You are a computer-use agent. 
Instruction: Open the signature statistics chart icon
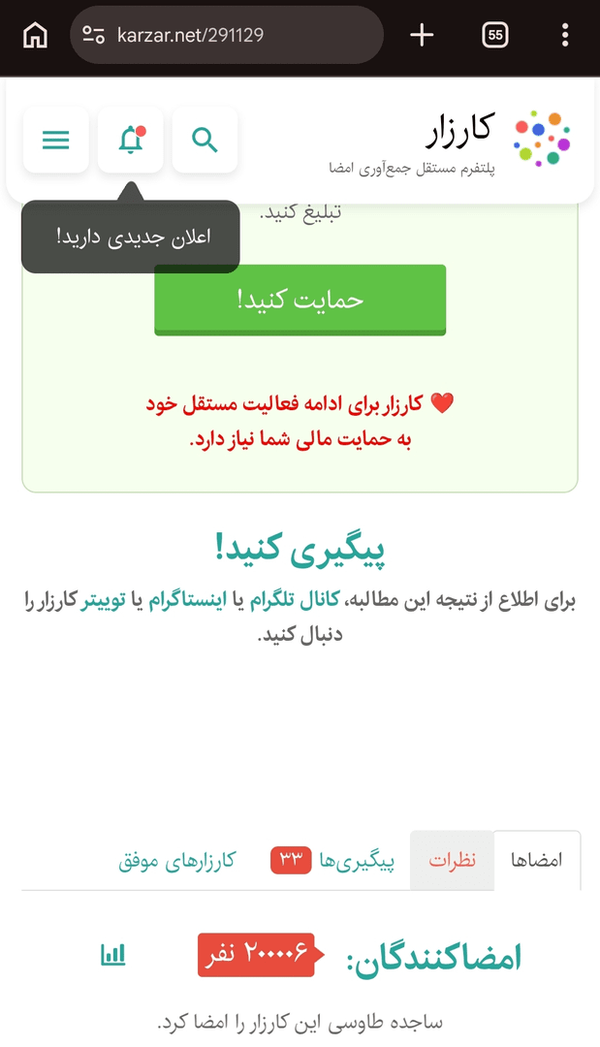tap(113, 955)
